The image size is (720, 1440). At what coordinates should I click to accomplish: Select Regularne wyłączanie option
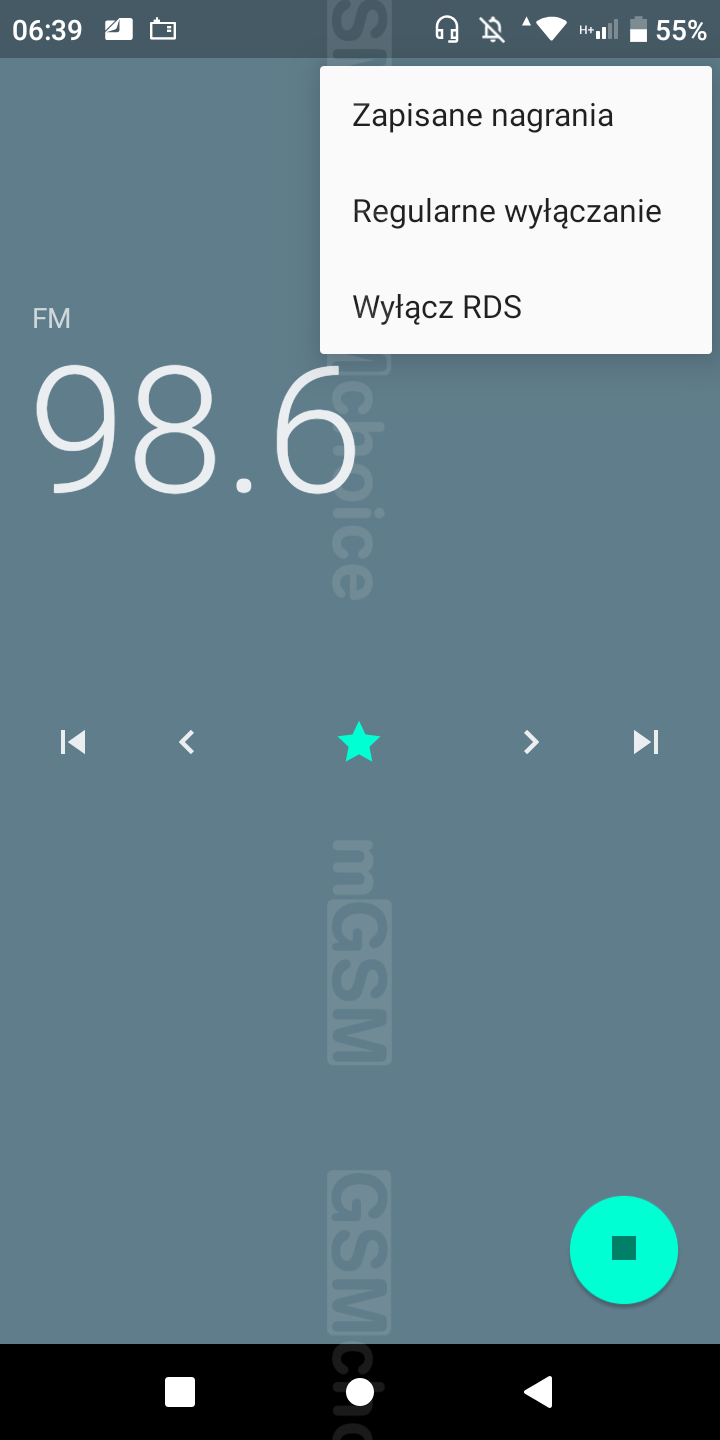click(x=507, y=212)
